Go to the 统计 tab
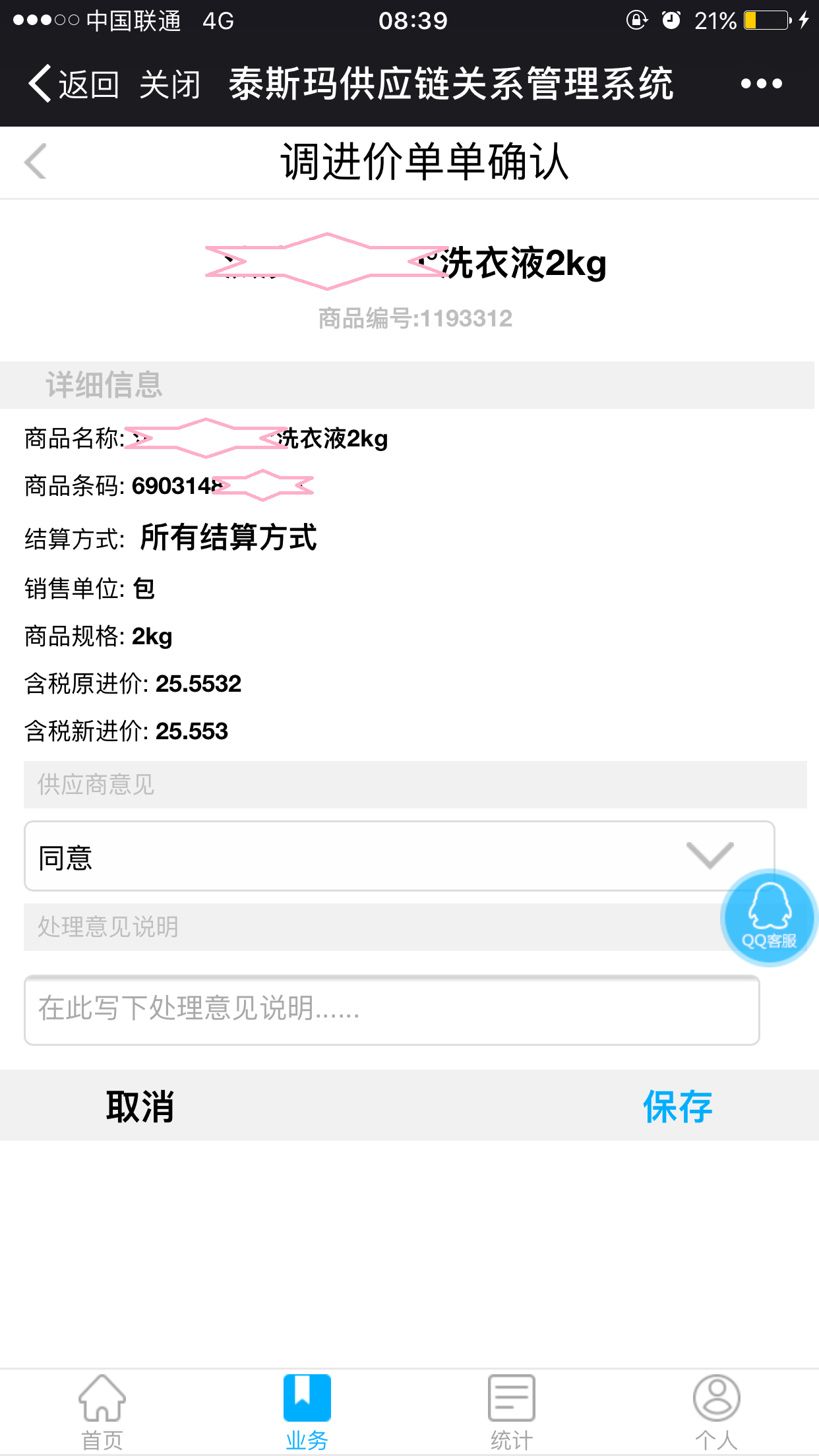 pyautogui.click(x=511, y=1411)
